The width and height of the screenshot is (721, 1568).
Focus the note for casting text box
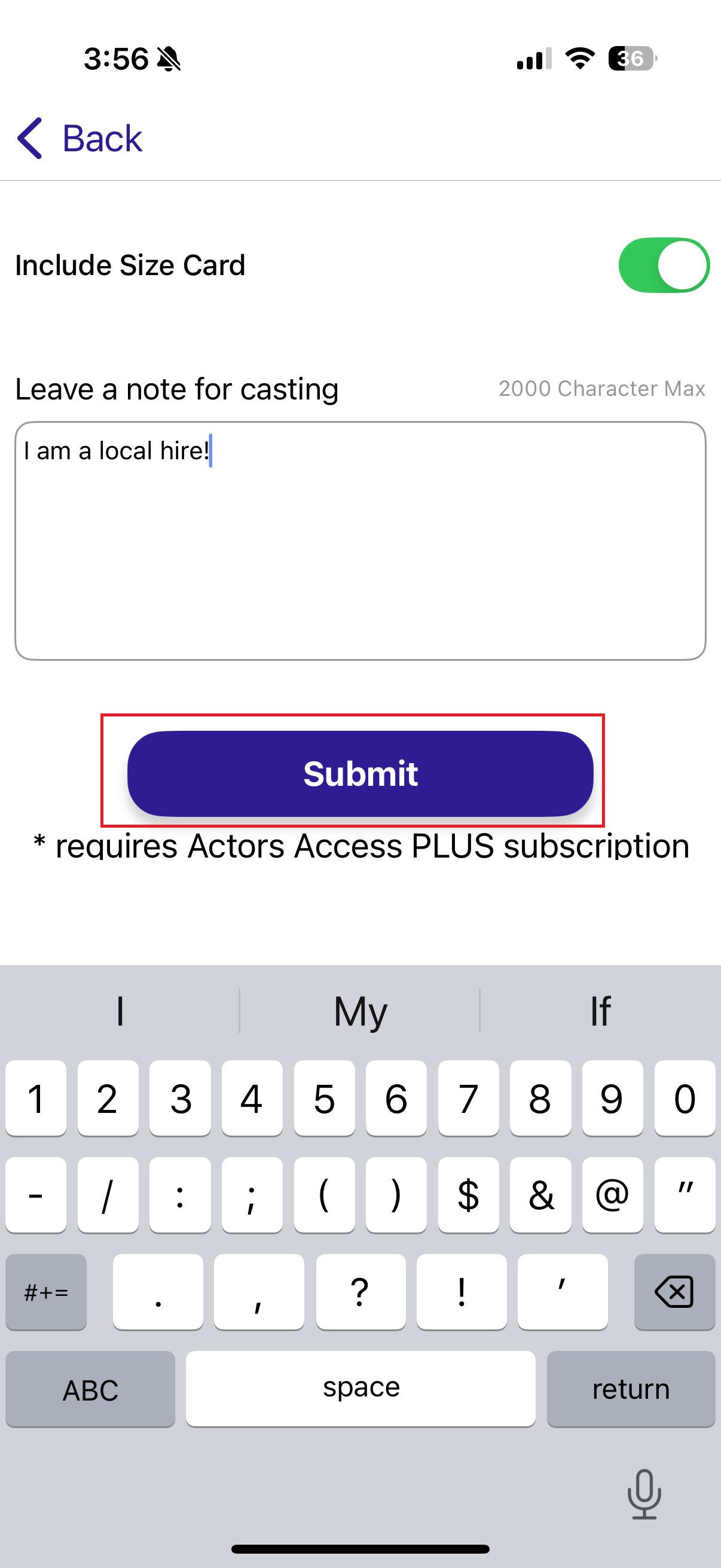360,541
